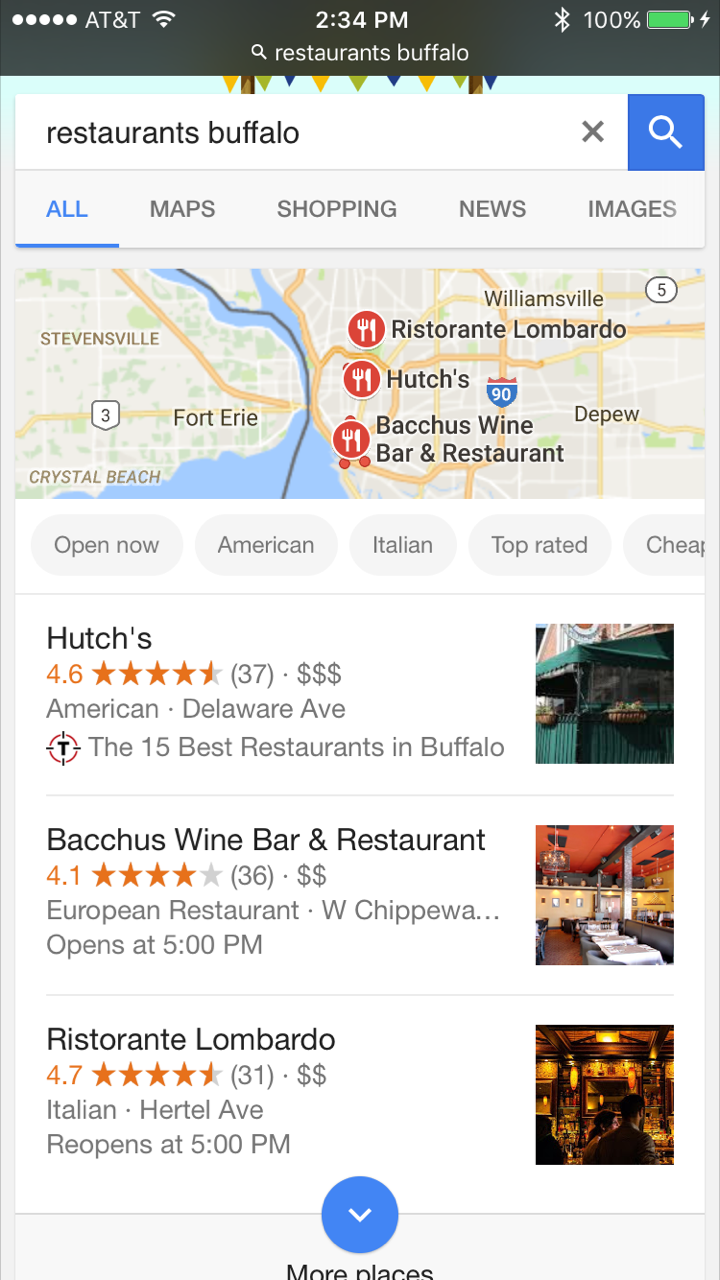Open the News tab
This screenshot has width=720, height=1280.
click(x=492, y=209)
